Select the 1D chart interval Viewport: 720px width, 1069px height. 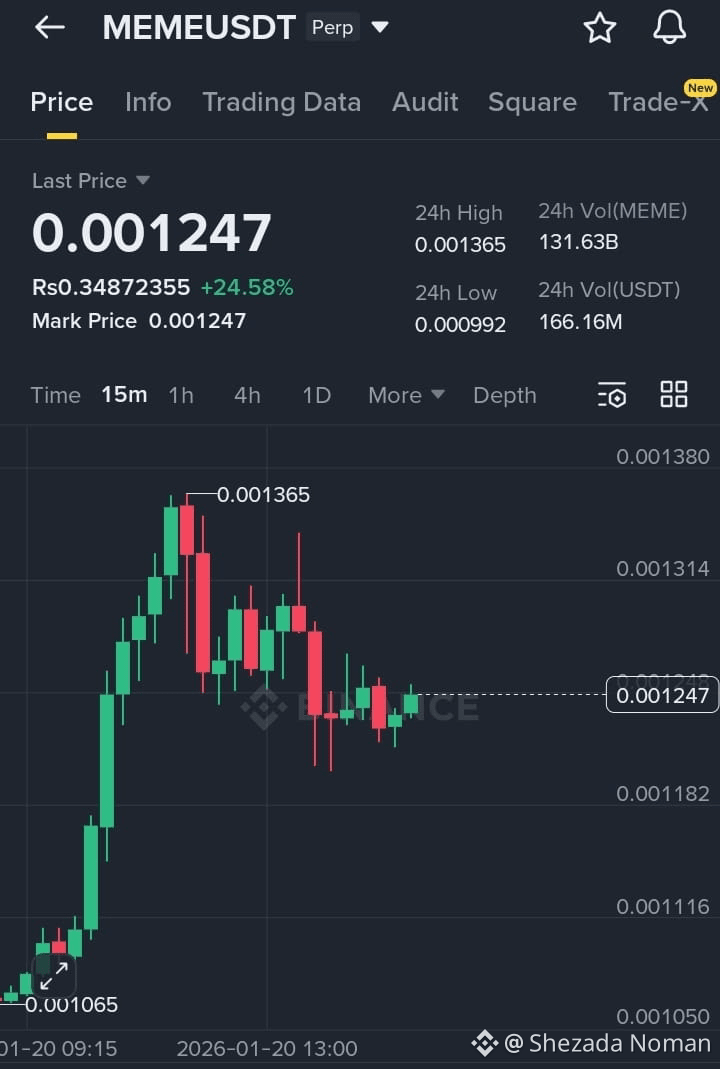(316, 395)
